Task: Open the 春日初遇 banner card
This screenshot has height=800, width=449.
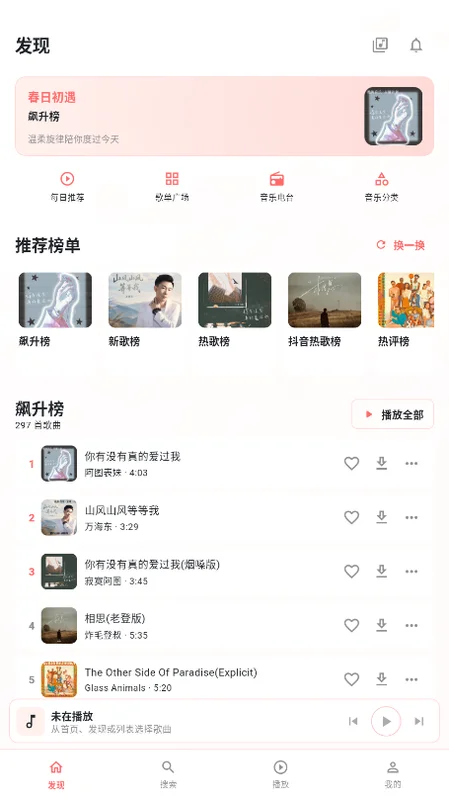Action: point(224,116)
